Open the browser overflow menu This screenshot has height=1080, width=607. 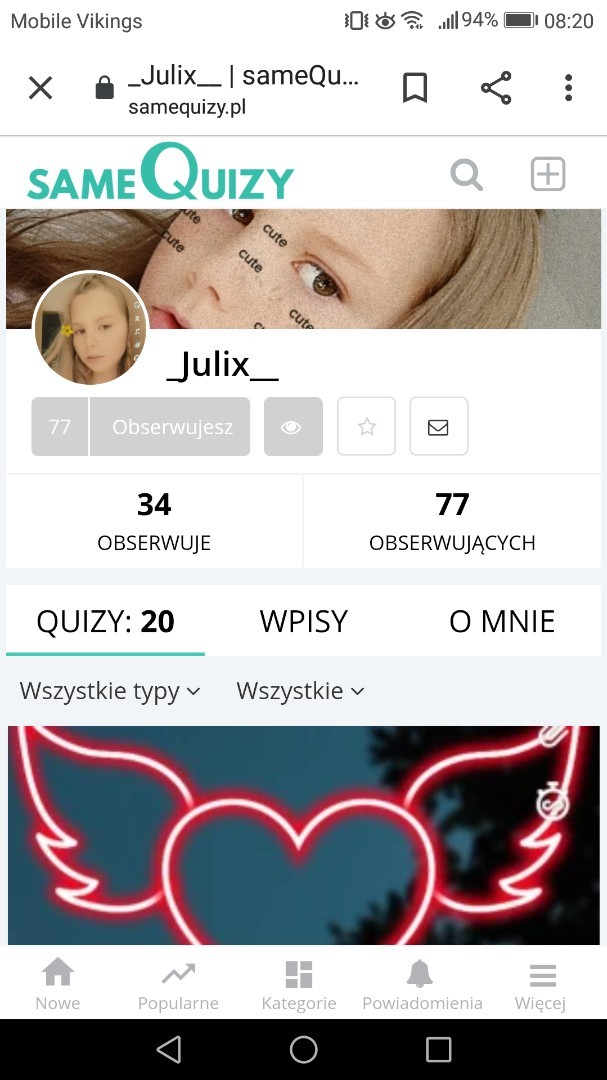coord(568,88)
